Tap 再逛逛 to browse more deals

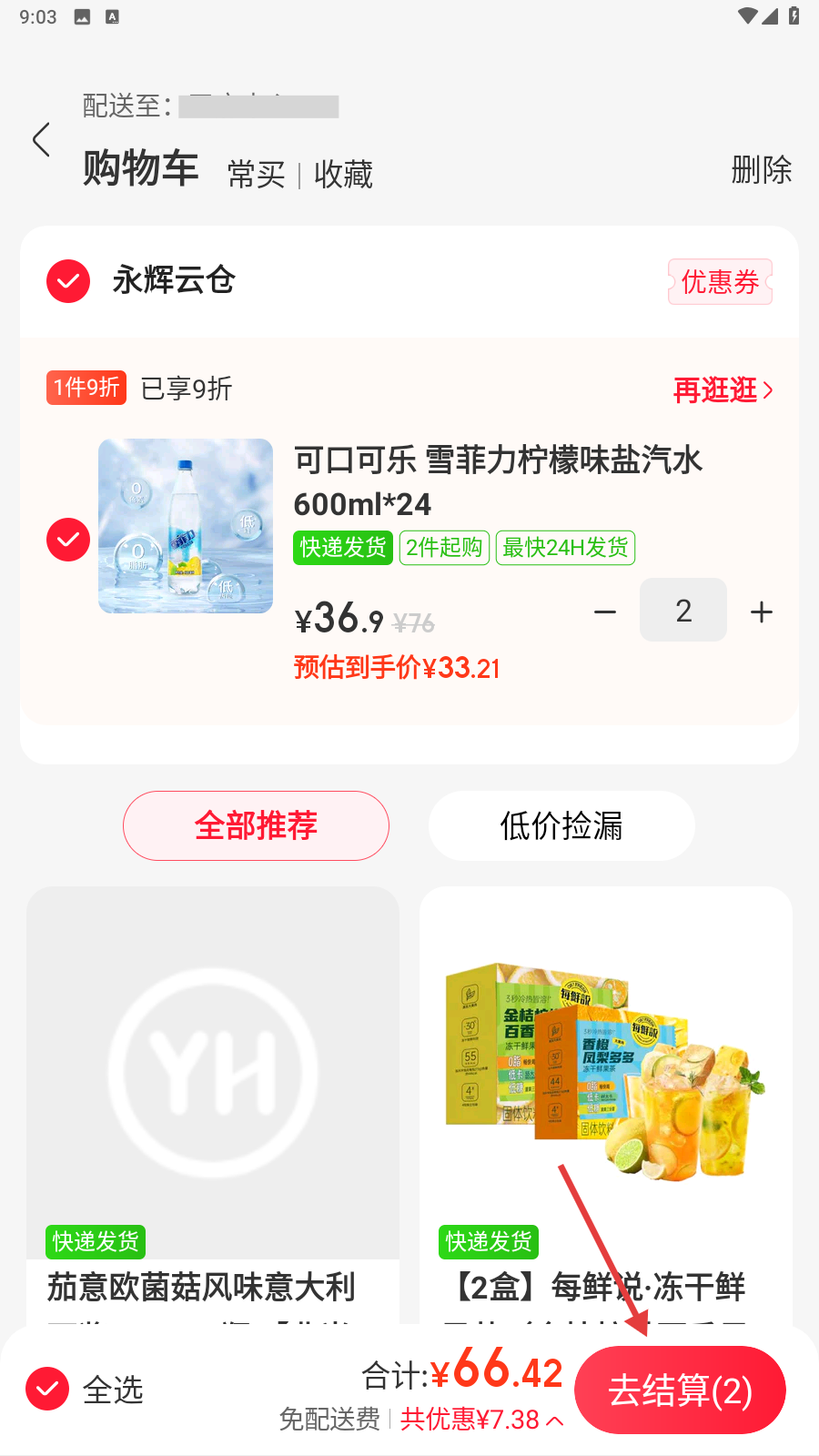723,390
